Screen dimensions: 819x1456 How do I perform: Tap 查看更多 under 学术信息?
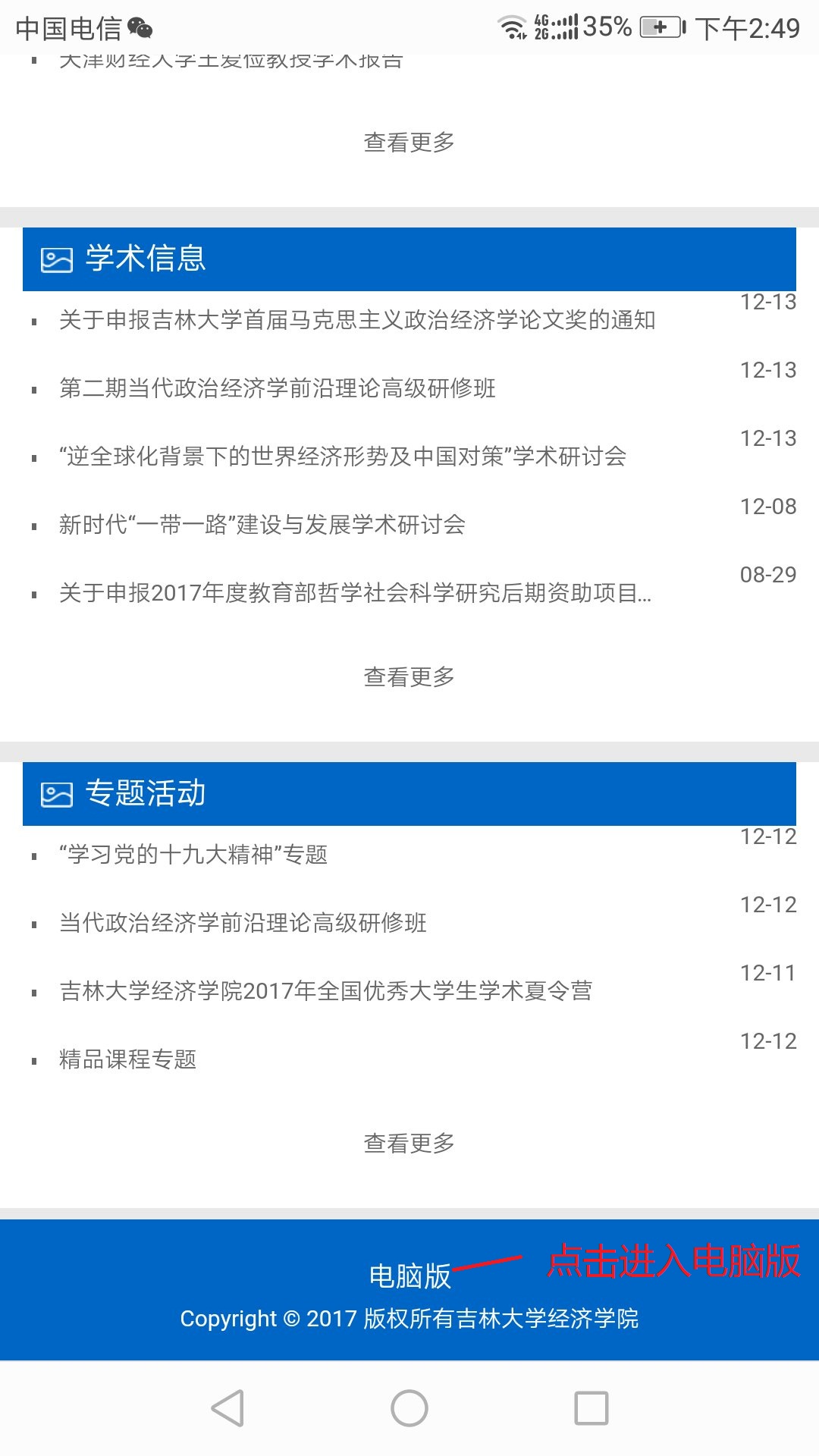coord(409,676)
